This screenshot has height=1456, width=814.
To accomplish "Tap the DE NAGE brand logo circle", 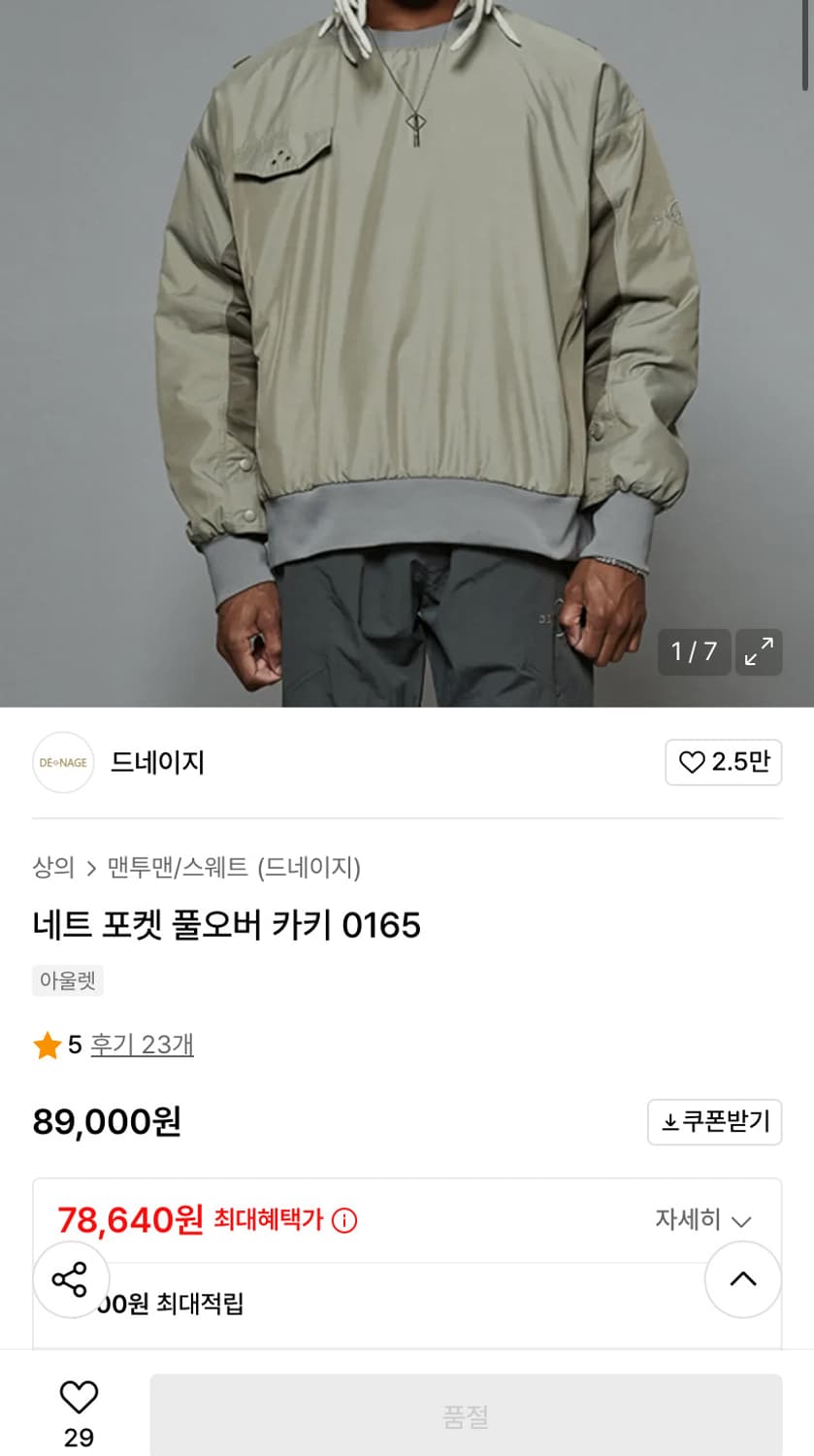I will 62,763.
